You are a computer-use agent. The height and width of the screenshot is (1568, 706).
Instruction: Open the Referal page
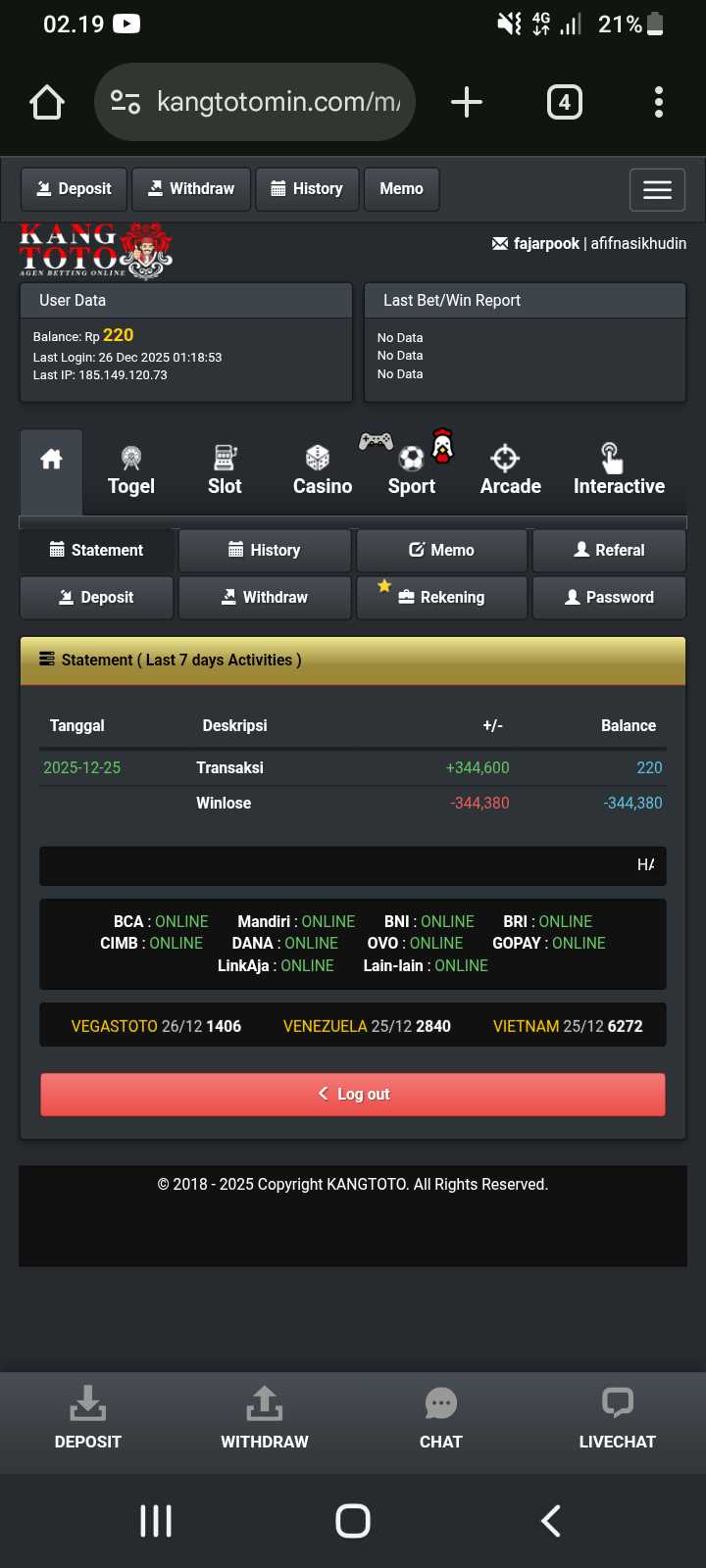tap(609, 551)
